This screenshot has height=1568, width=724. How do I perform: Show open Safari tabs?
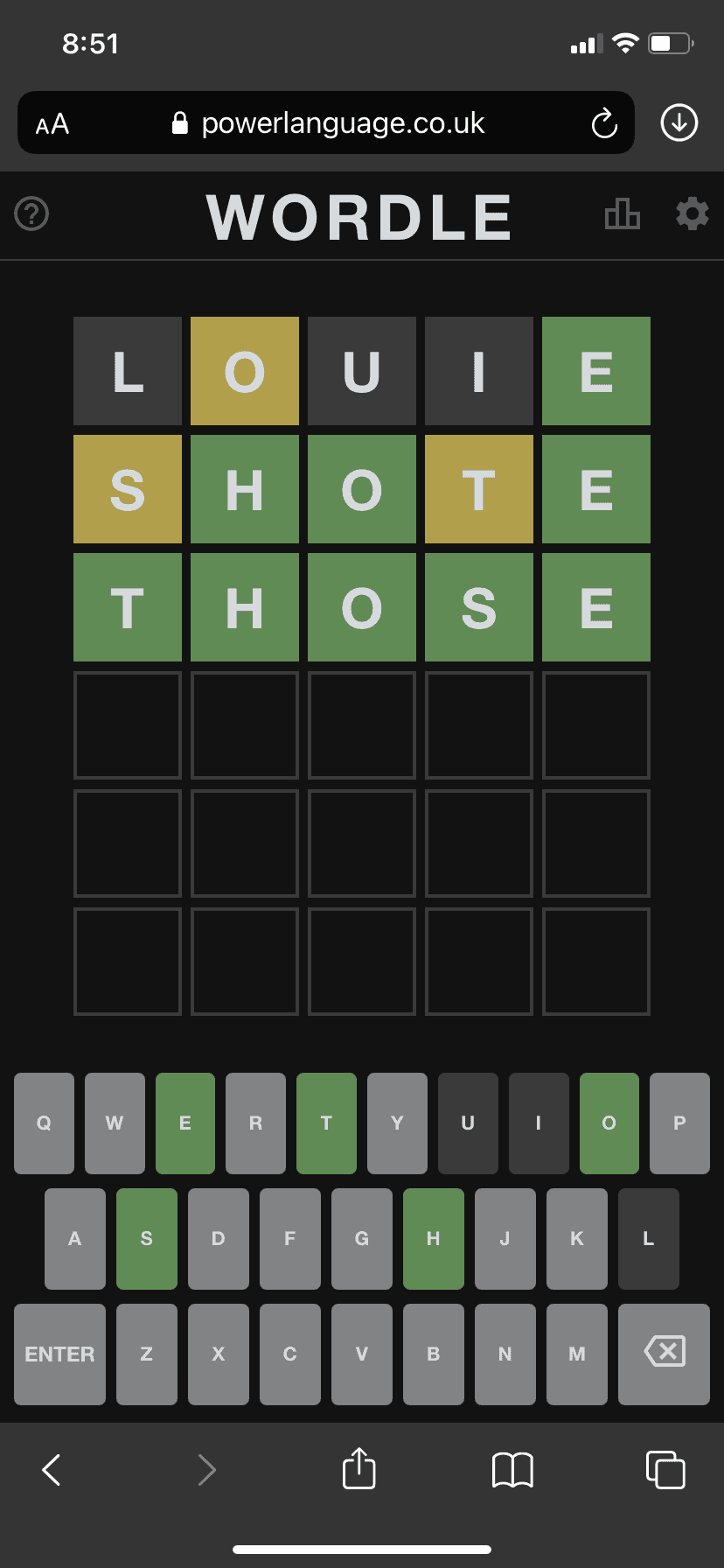(x=665, y=1469)
